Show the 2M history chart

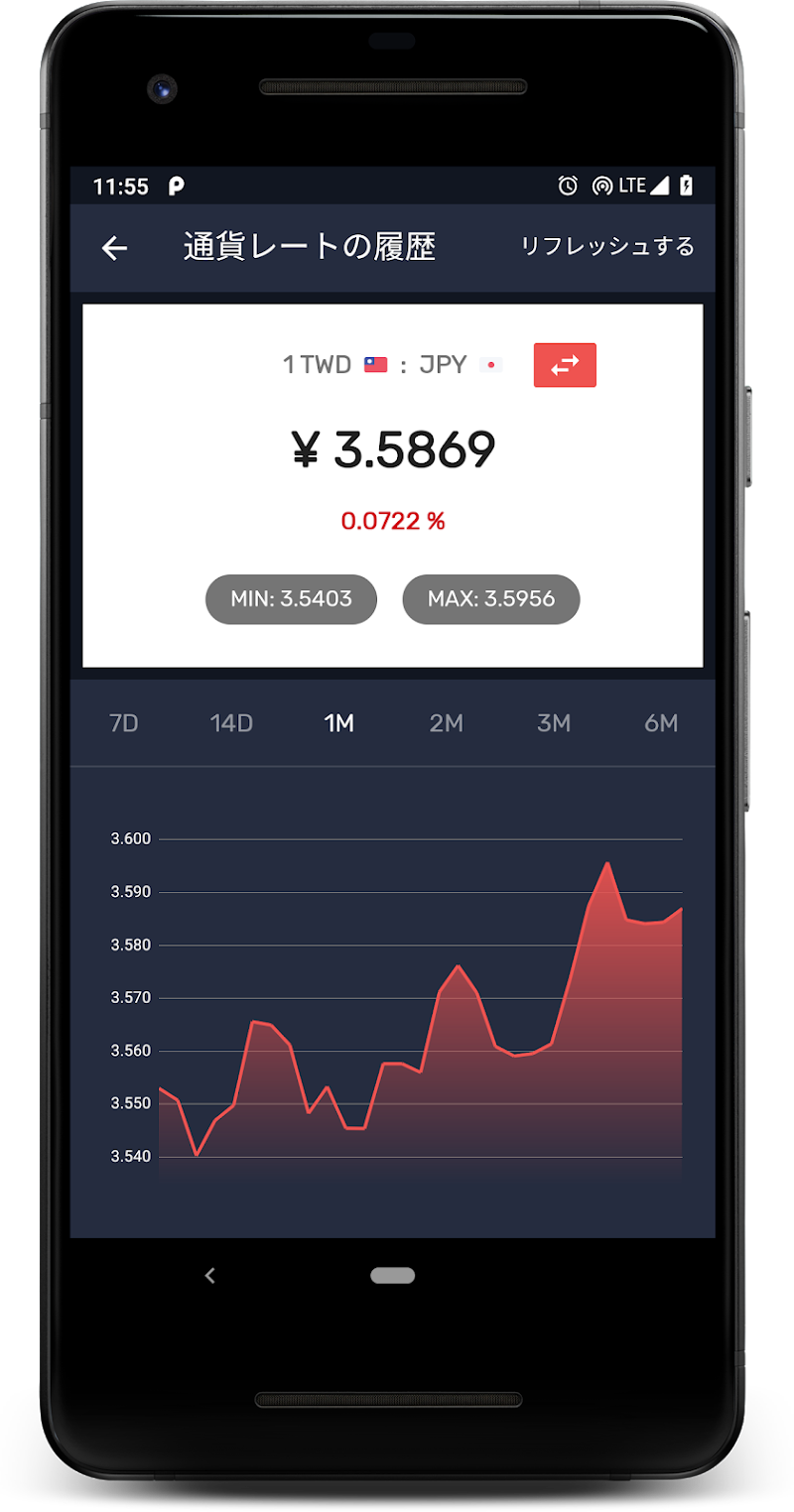coord(447,723)
